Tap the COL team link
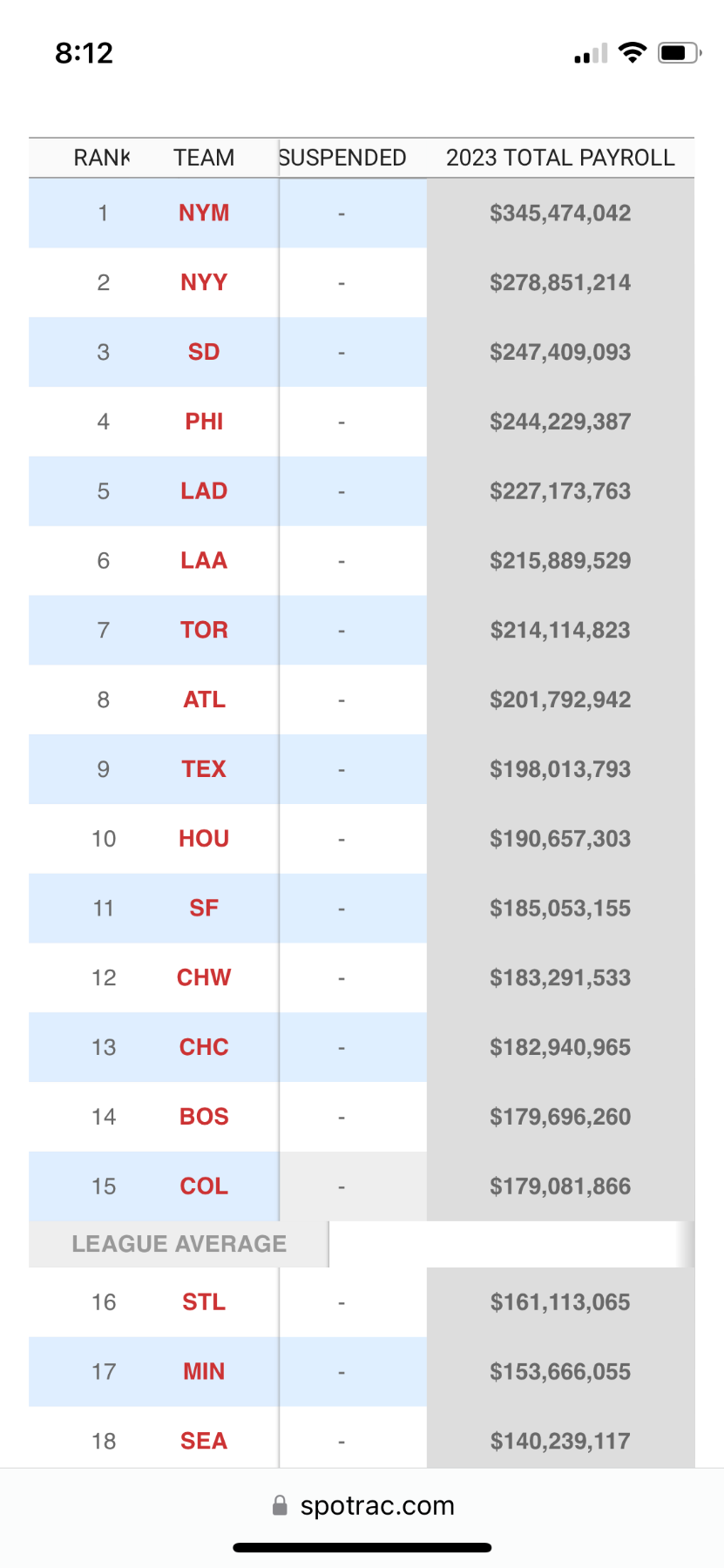The image size is (724, 1568). (x=204, y=1186)
